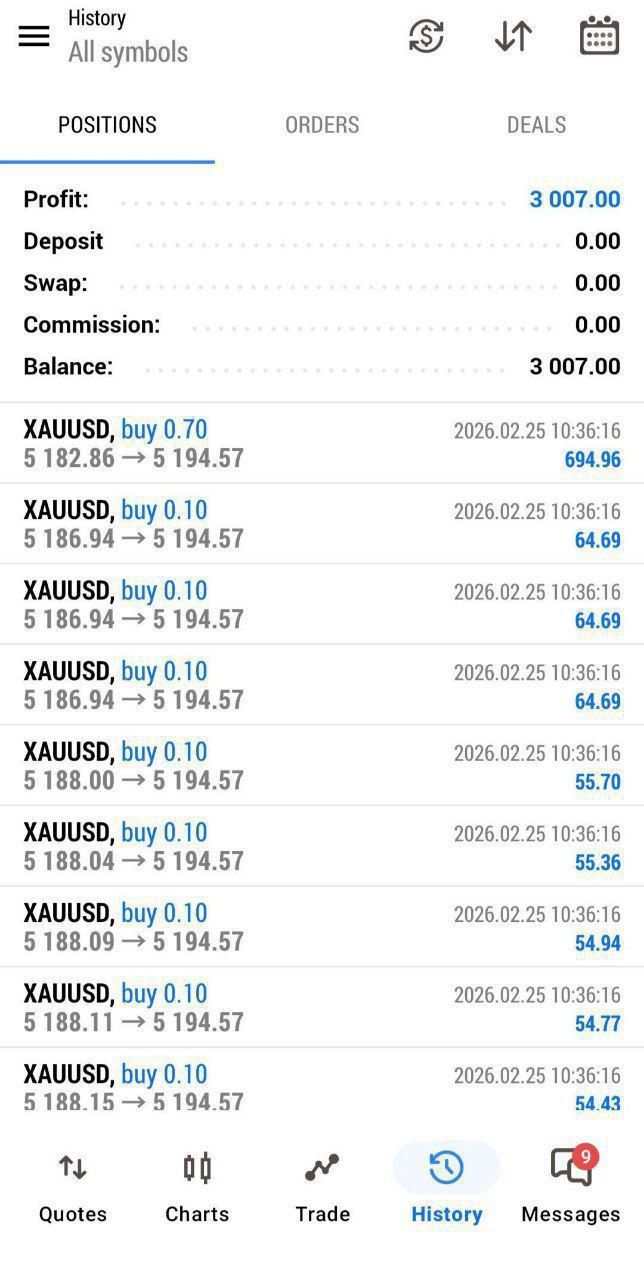Expand the position opened at 5 188.00

(322, 766)
